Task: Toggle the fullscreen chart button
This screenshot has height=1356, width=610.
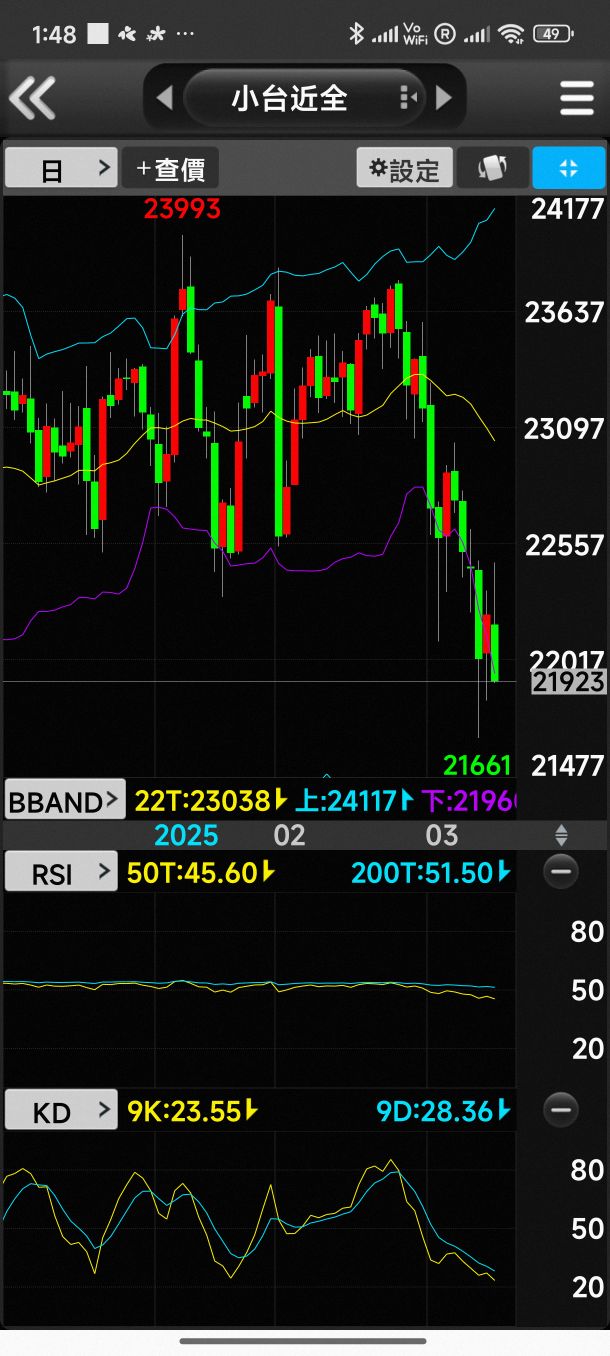Action: coord(569,168)
